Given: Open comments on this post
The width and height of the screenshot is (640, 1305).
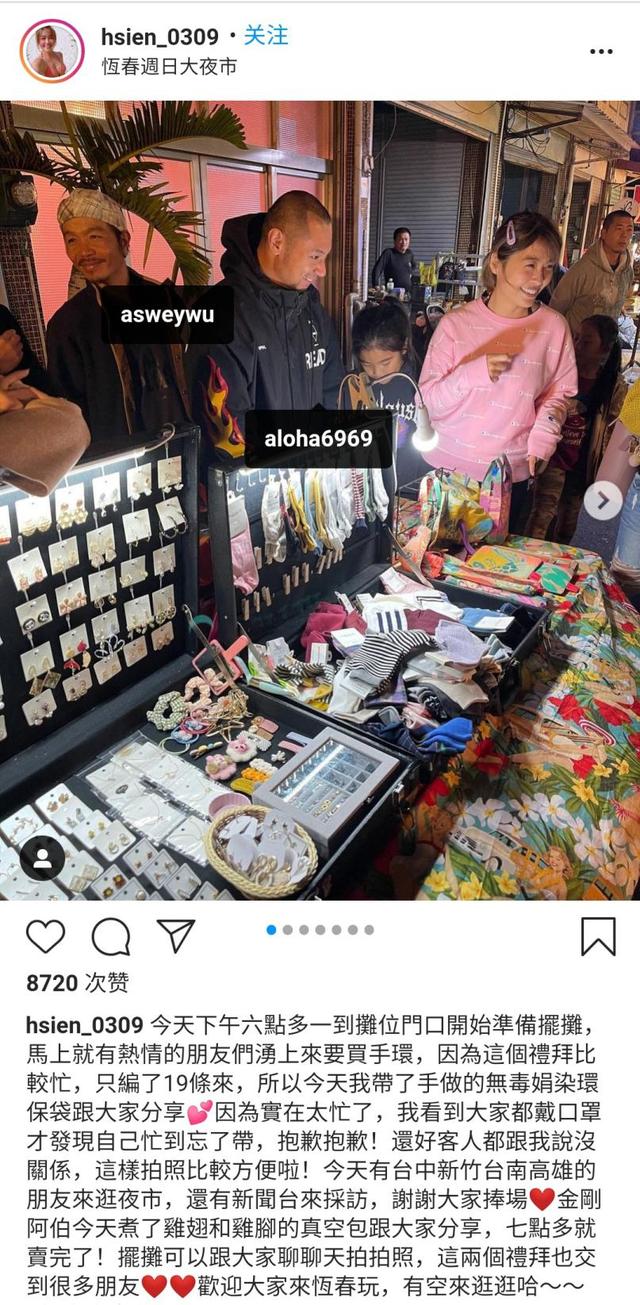Looking at the screenshot, I should pyautogui.click(x=111, y=936).
